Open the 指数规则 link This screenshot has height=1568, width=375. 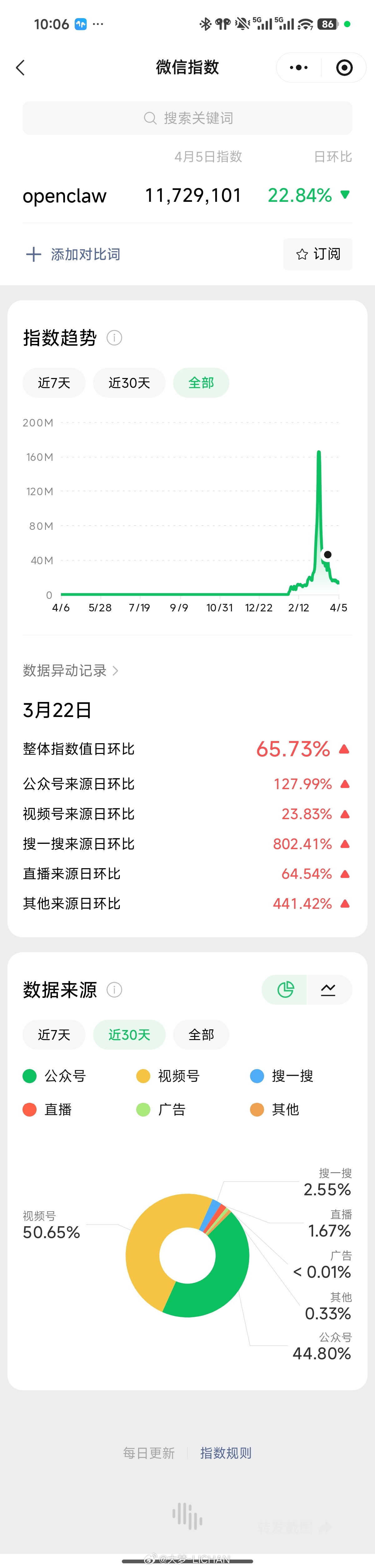point(226,1453)
